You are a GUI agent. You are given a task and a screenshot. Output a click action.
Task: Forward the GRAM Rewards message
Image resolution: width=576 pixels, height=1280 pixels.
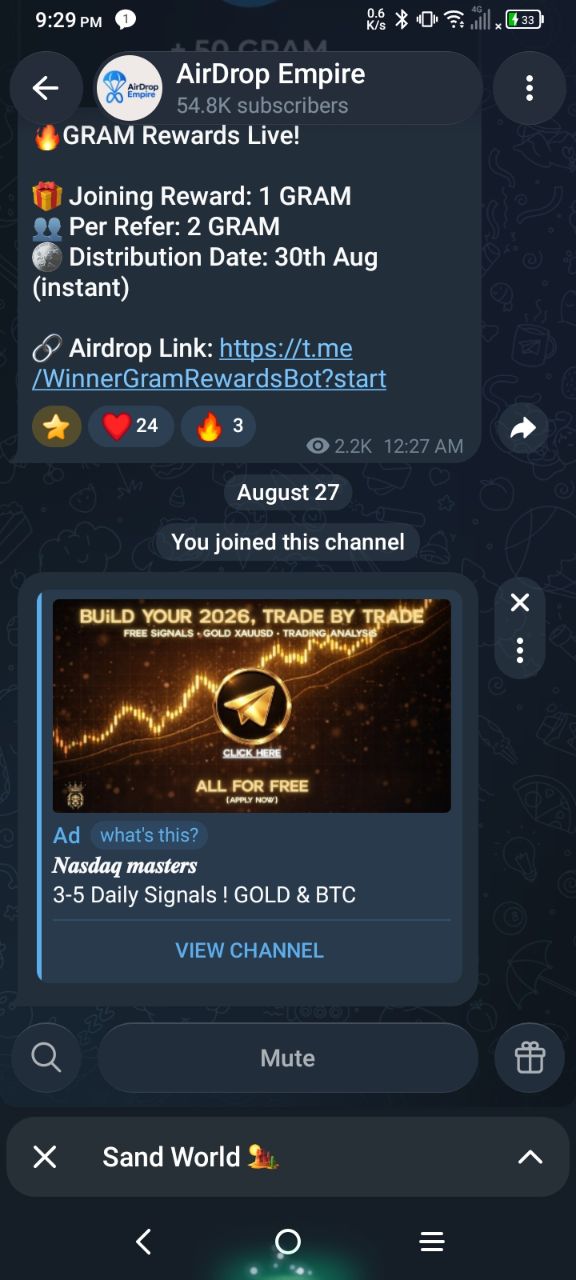point(523,429)
